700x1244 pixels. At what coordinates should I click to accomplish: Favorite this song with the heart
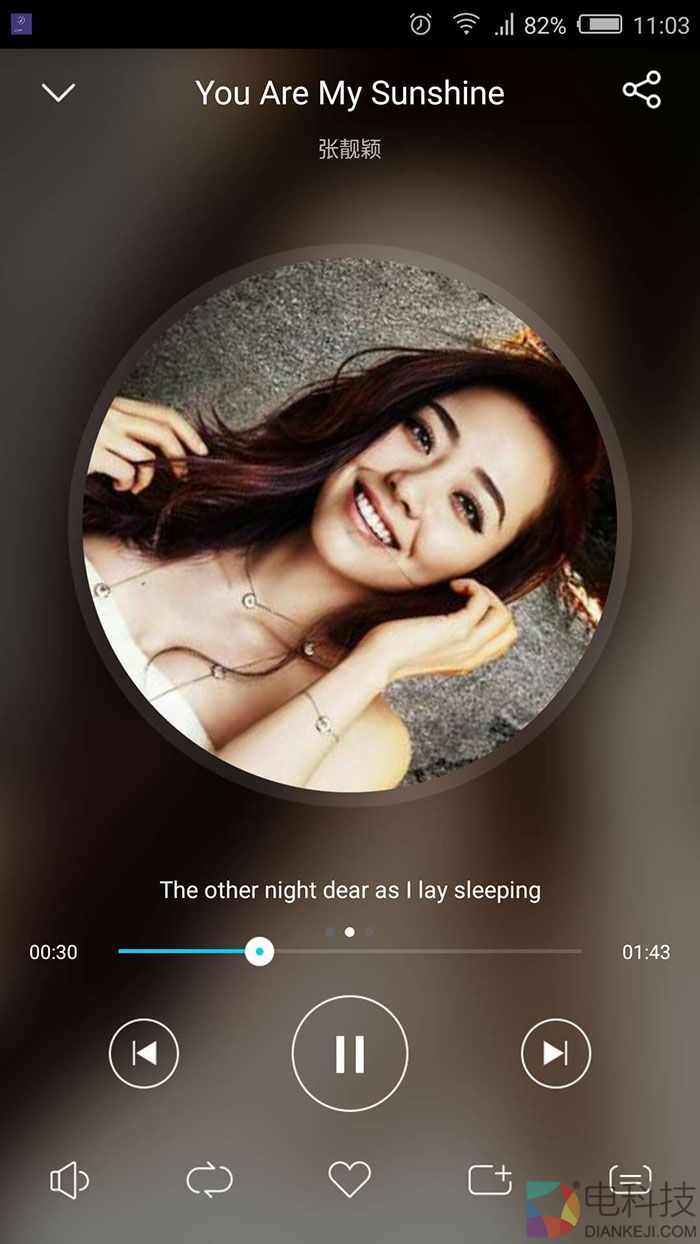tap(350, 1181)
